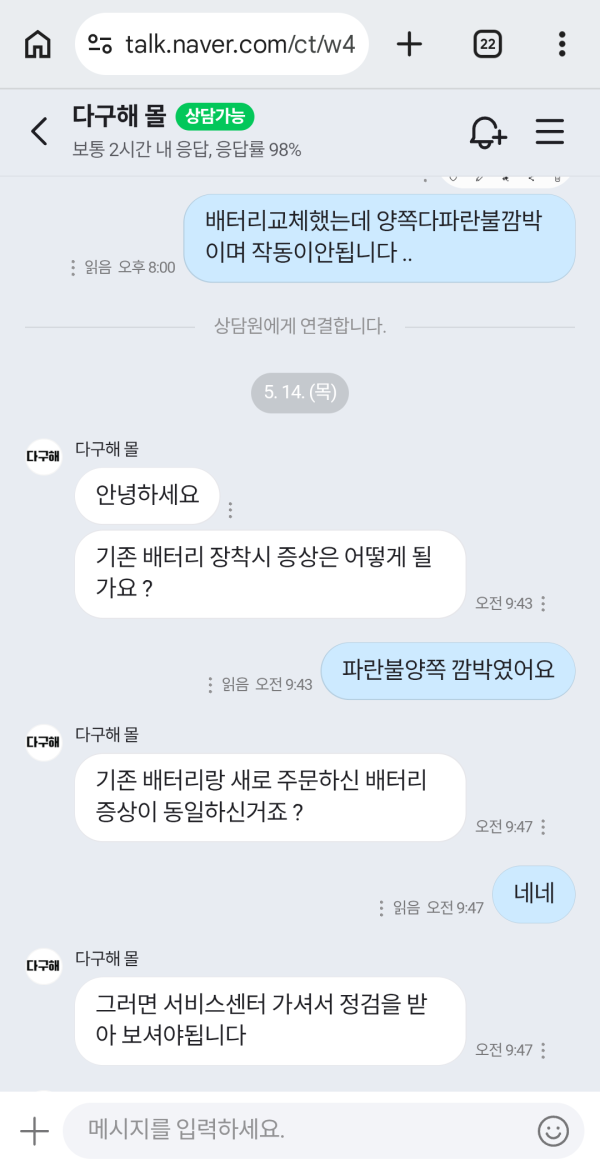This screenshot has width=600, height=1170.
Task: Open options for the 서비스센터 가셔서 message
Action: click(543, 1050)
